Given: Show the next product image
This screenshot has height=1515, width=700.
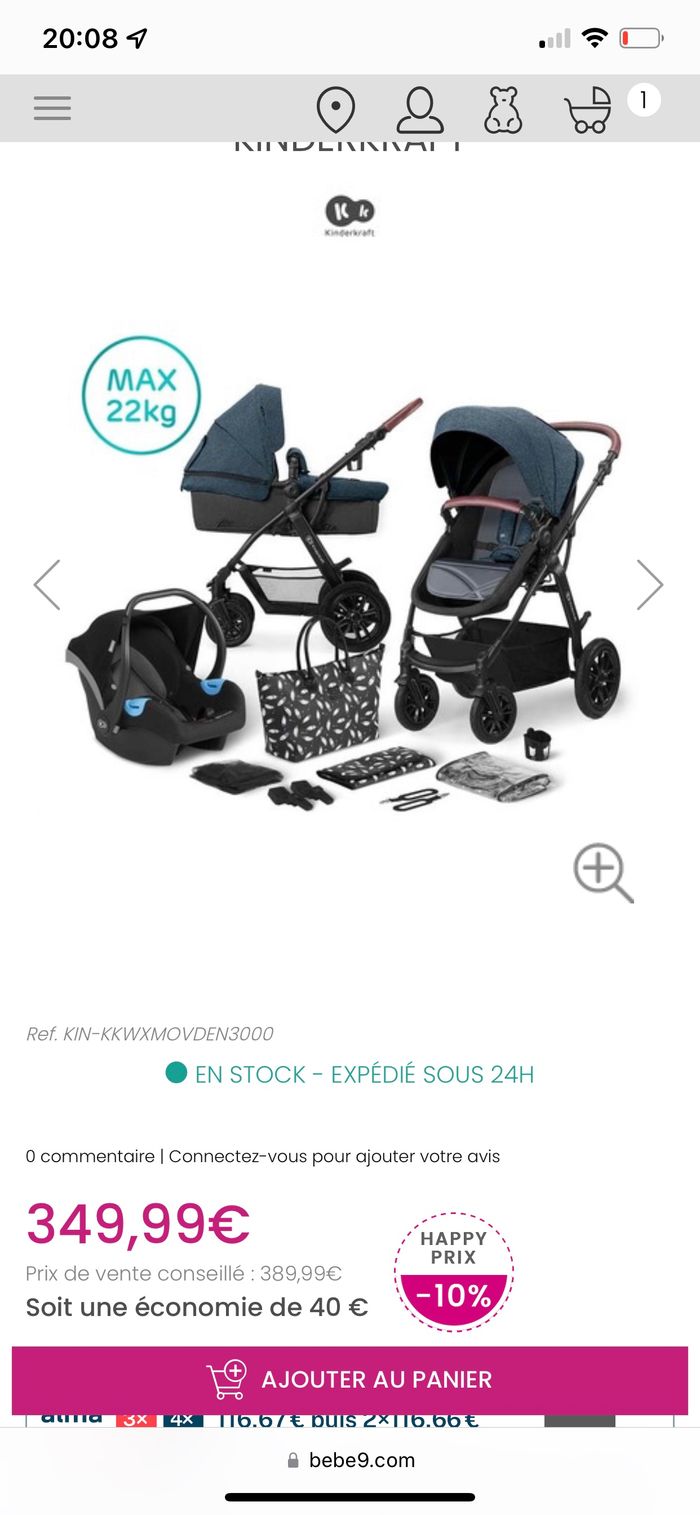Looking at the screenshot, I should [650, 585].
